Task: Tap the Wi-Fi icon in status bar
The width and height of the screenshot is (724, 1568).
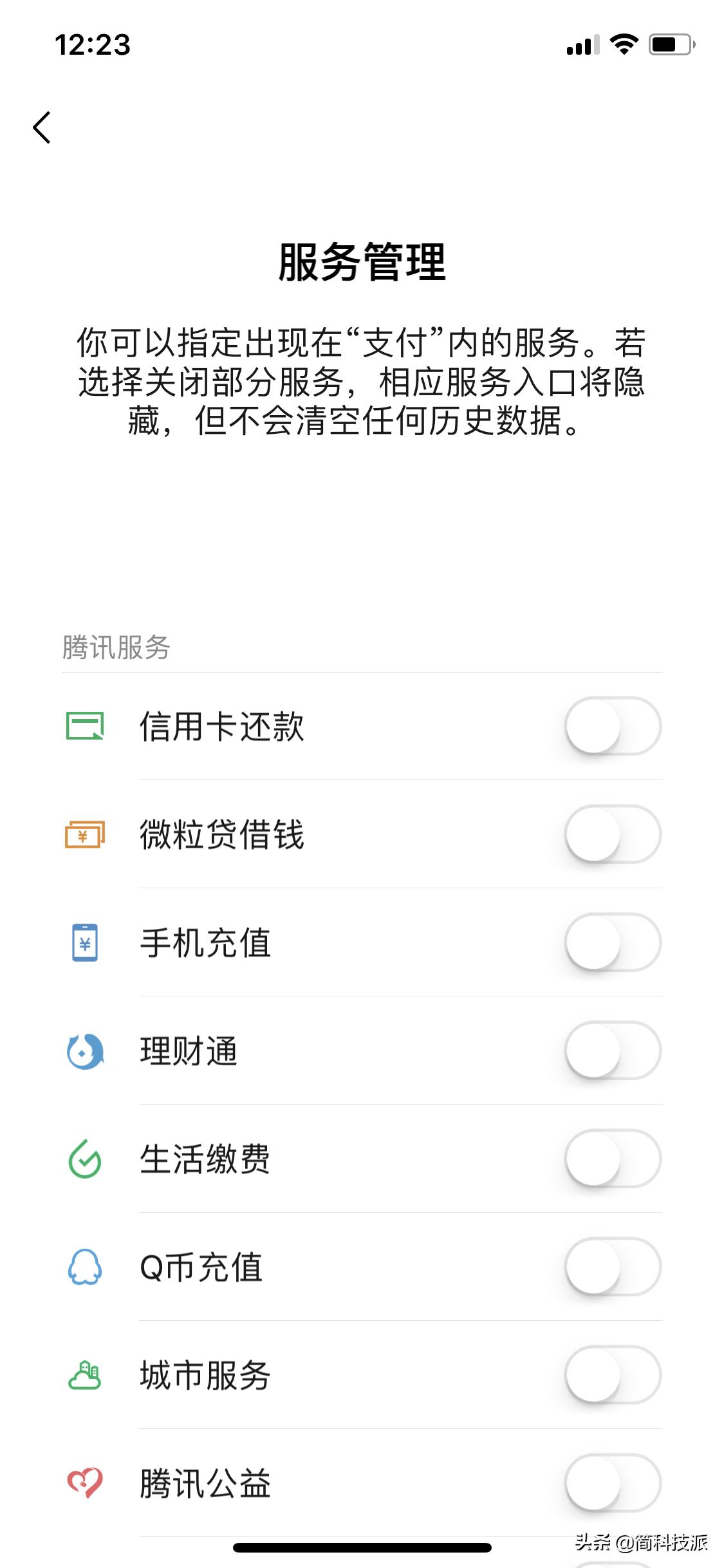Action: point(622,42)
